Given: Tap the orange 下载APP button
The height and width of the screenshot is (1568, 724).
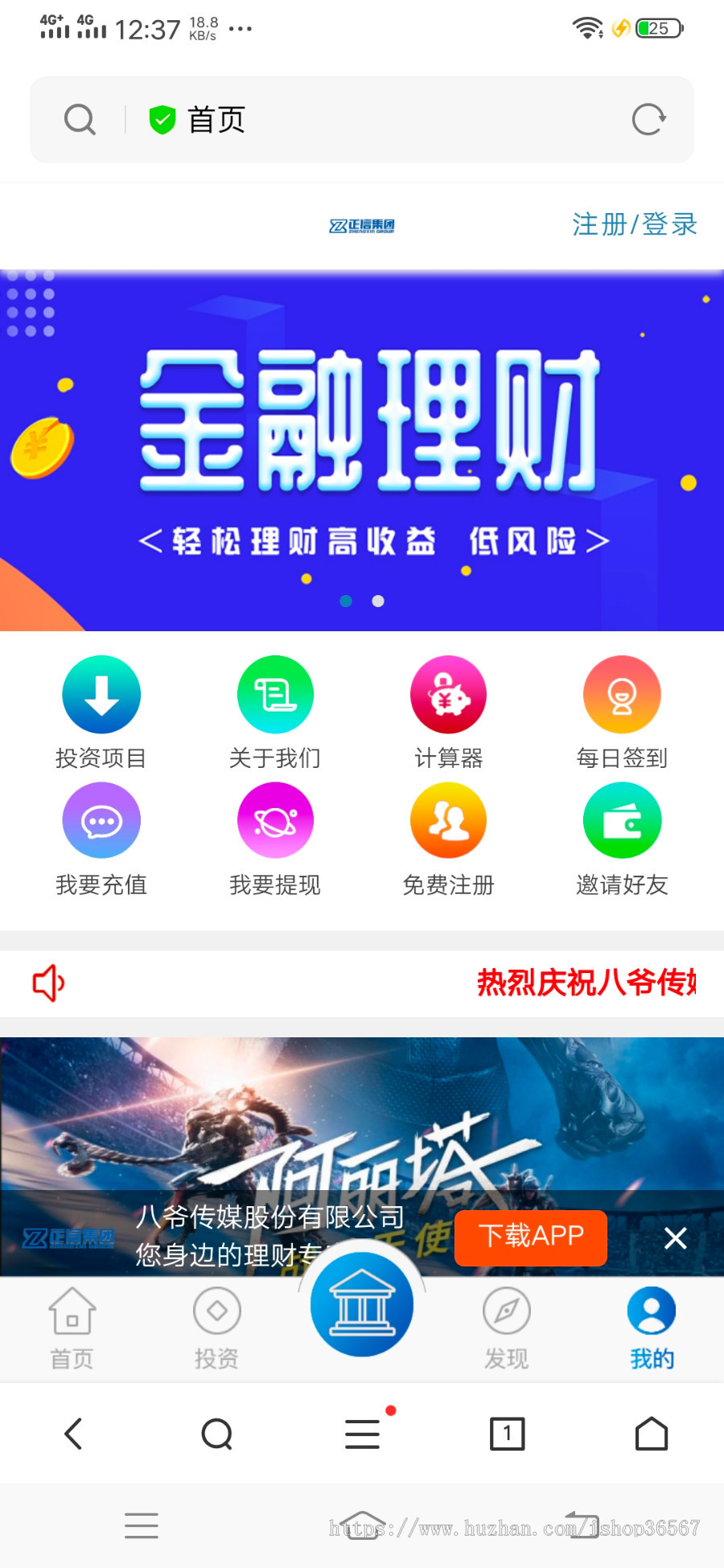Looking at the screenshot, I should pos(530,1238).
